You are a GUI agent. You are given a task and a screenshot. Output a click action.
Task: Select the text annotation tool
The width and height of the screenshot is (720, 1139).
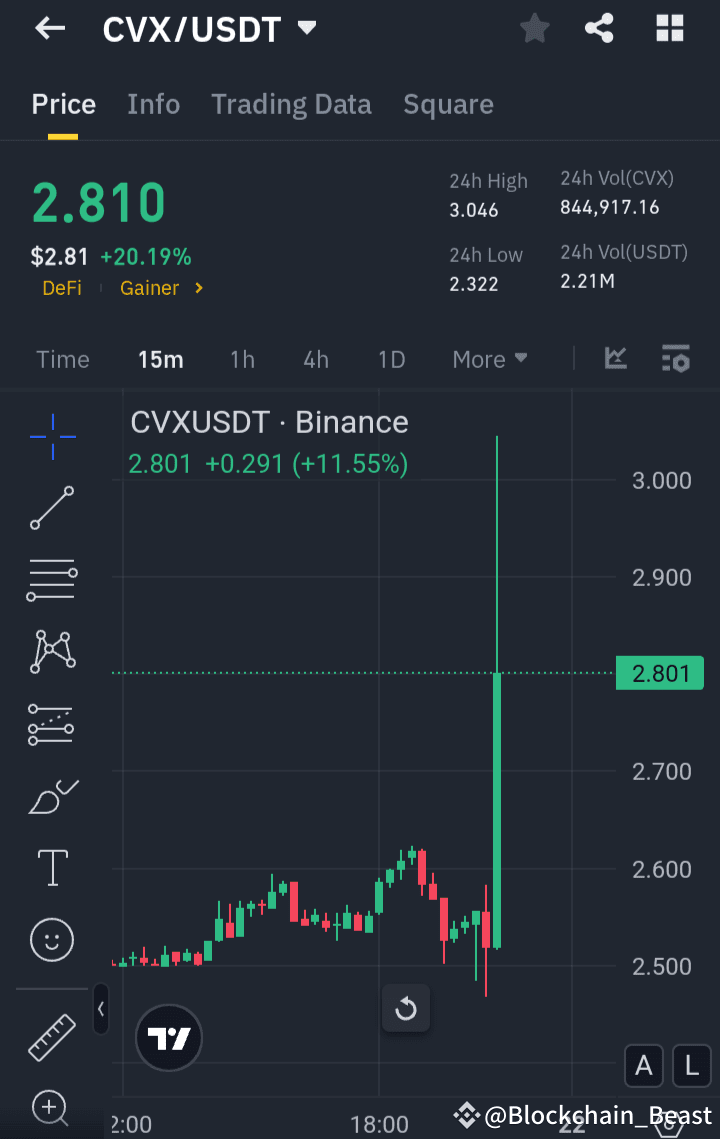coord(51,868)
